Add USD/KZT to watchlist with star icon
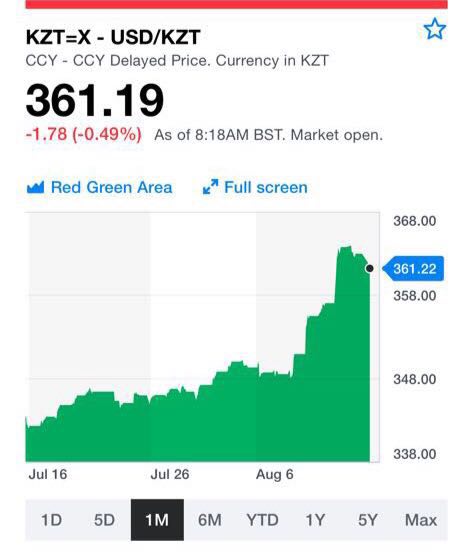 [x=435, y=29]
